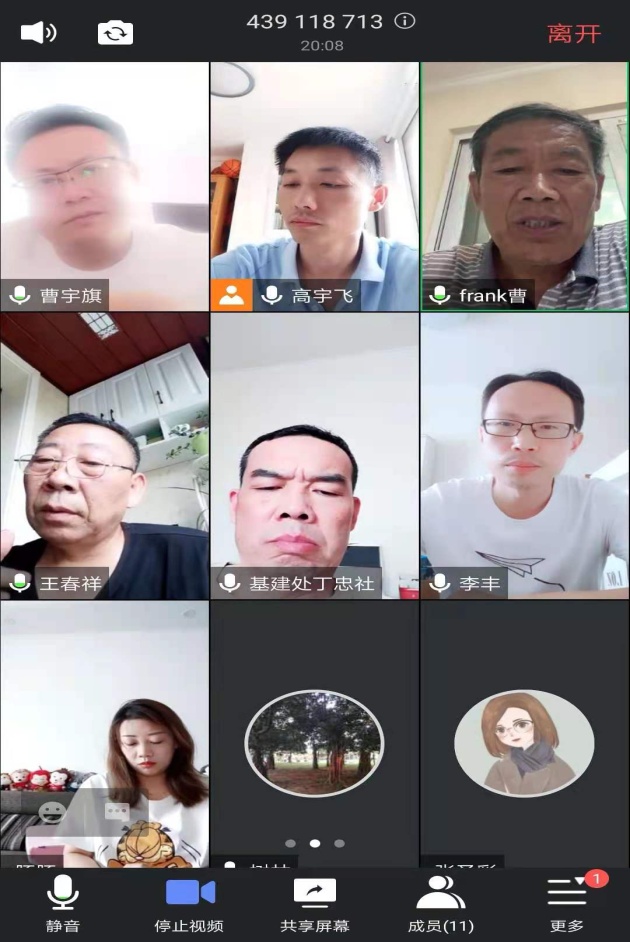The image size is (630, 942).
Task: Open meeting info next to 439 118 713
Action: [405, 21]
